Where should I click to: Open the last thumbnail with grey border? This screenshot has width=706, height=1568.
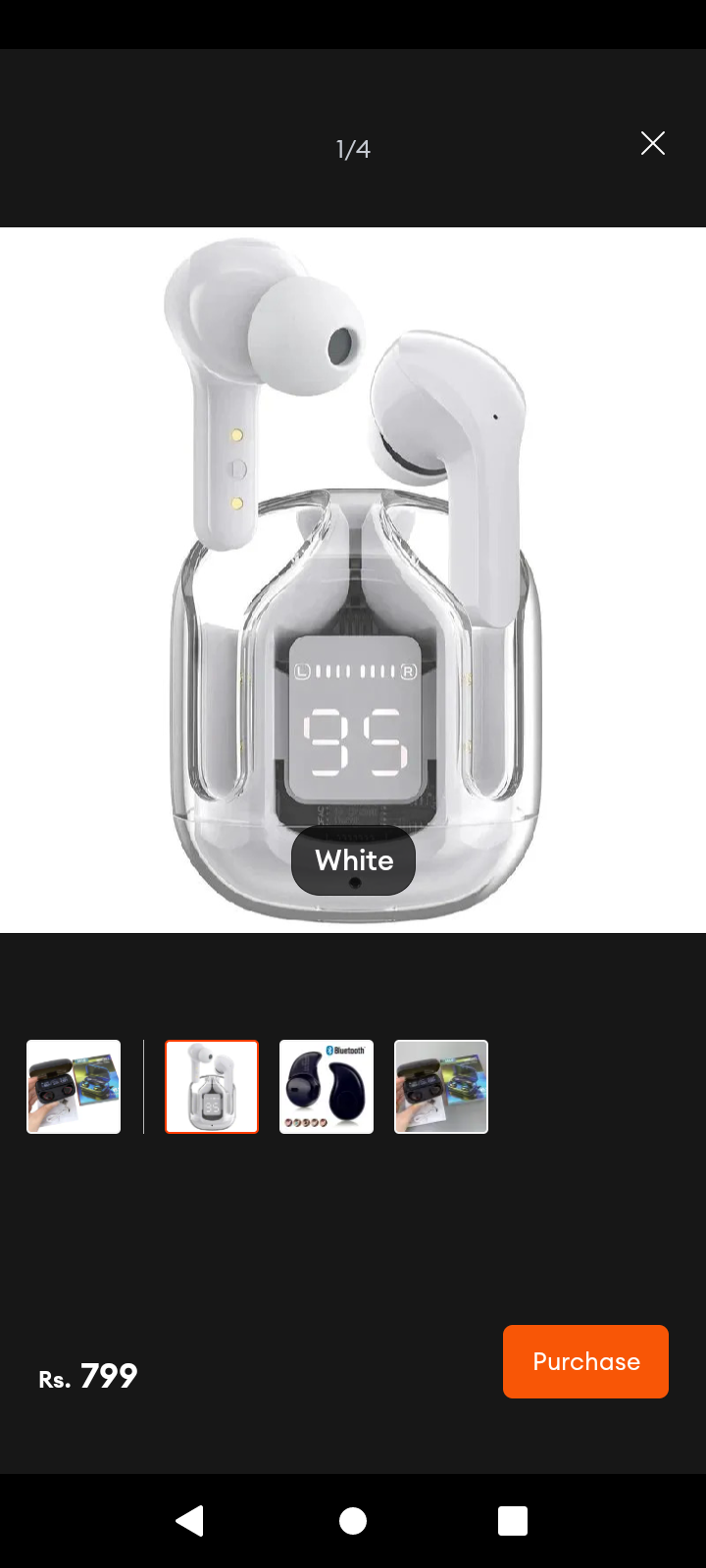(x=441, y=1087)
